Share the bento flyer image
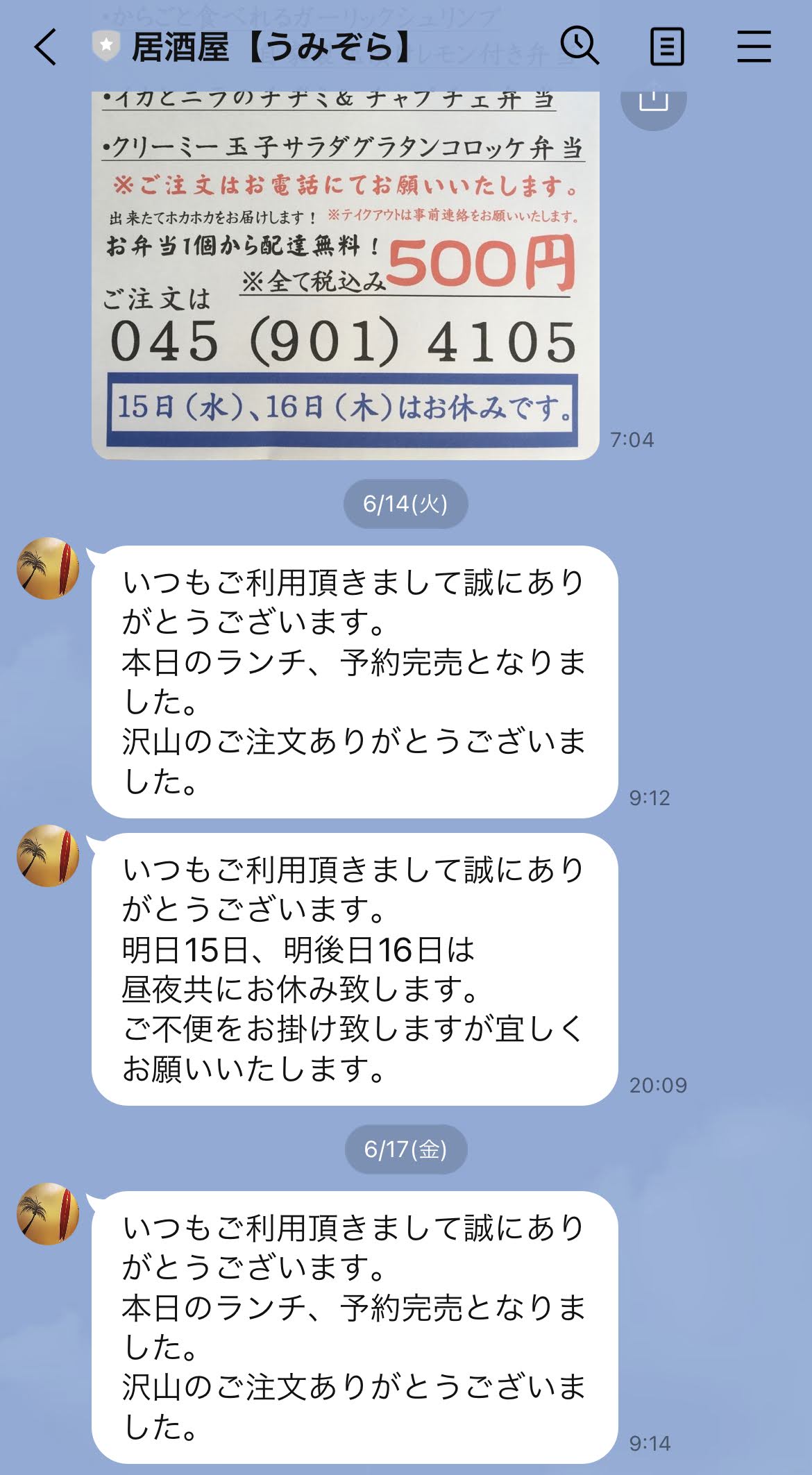 click(653, 103)
